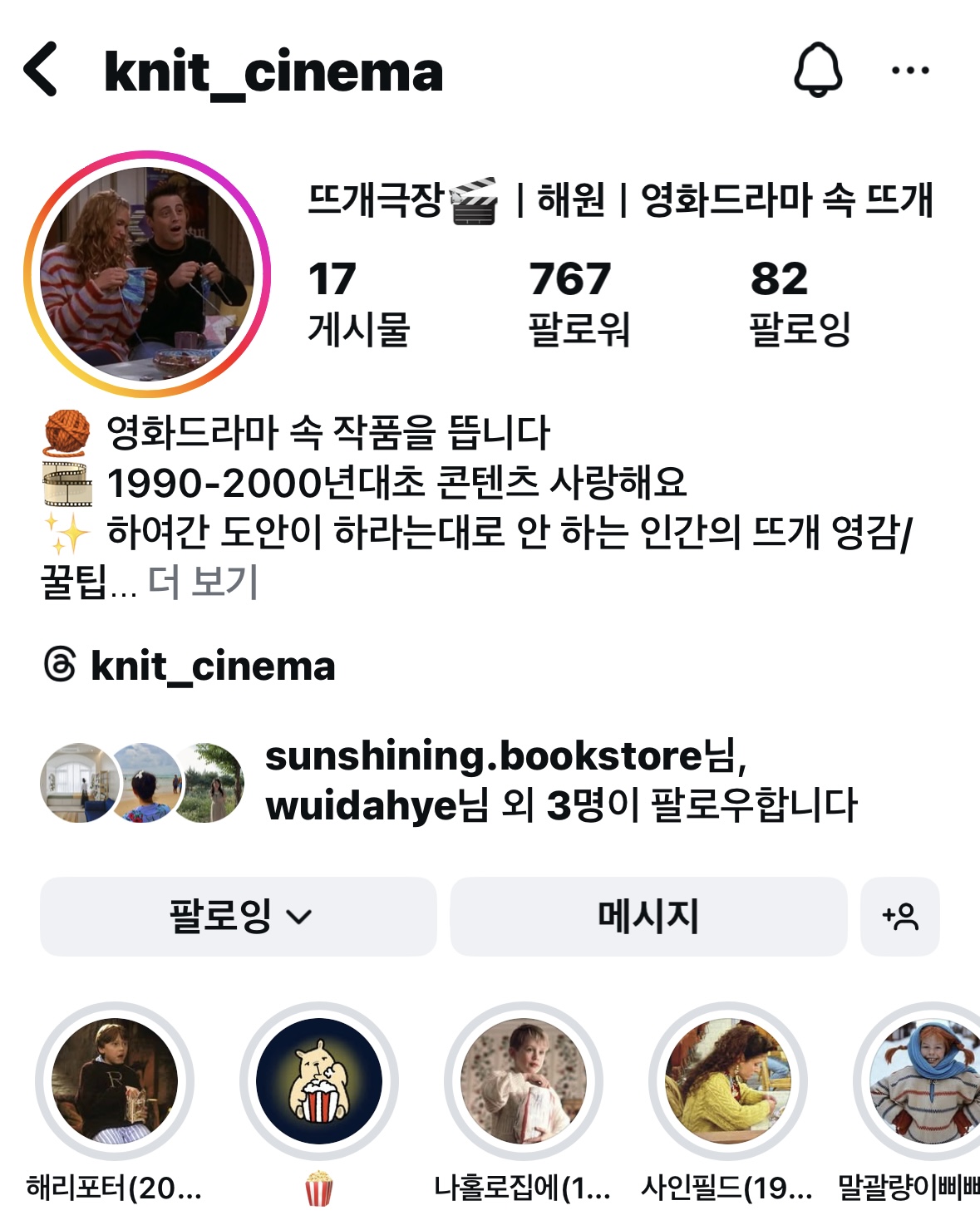Open the 나홀로집에 story highlight

click(x=524, y=1080)
